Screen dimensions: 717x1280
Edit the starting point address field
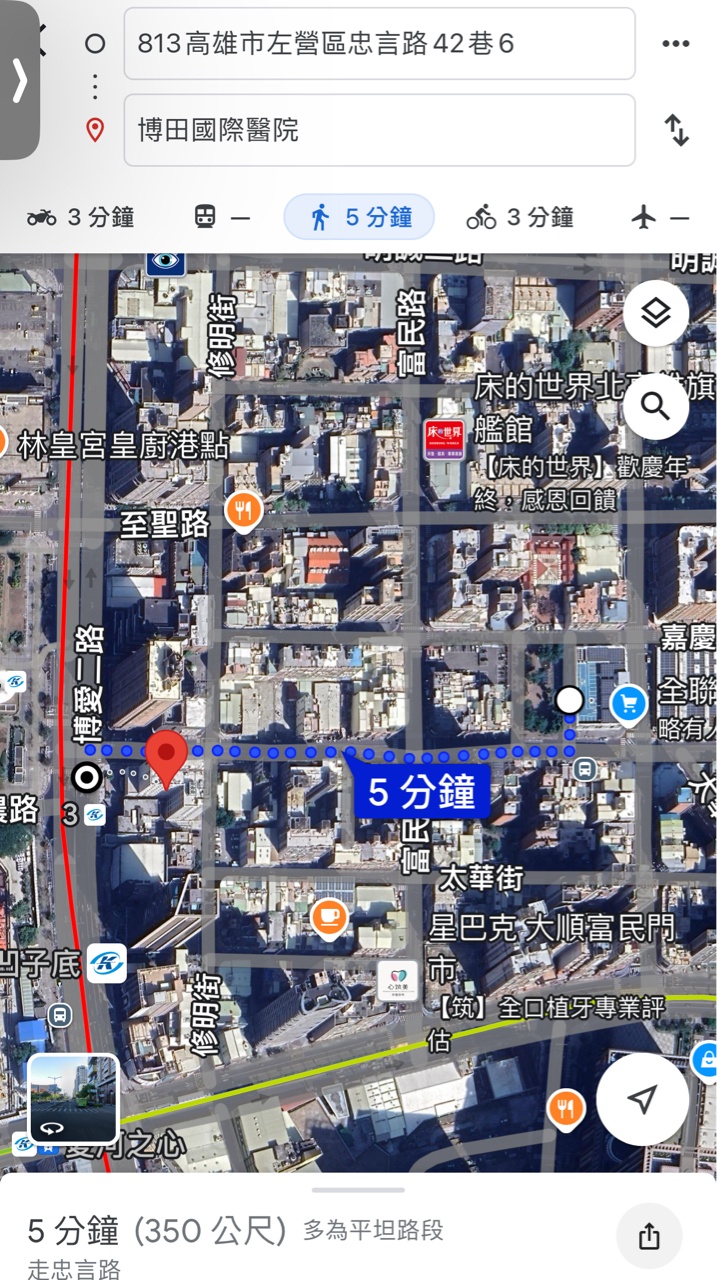point(379,44)
